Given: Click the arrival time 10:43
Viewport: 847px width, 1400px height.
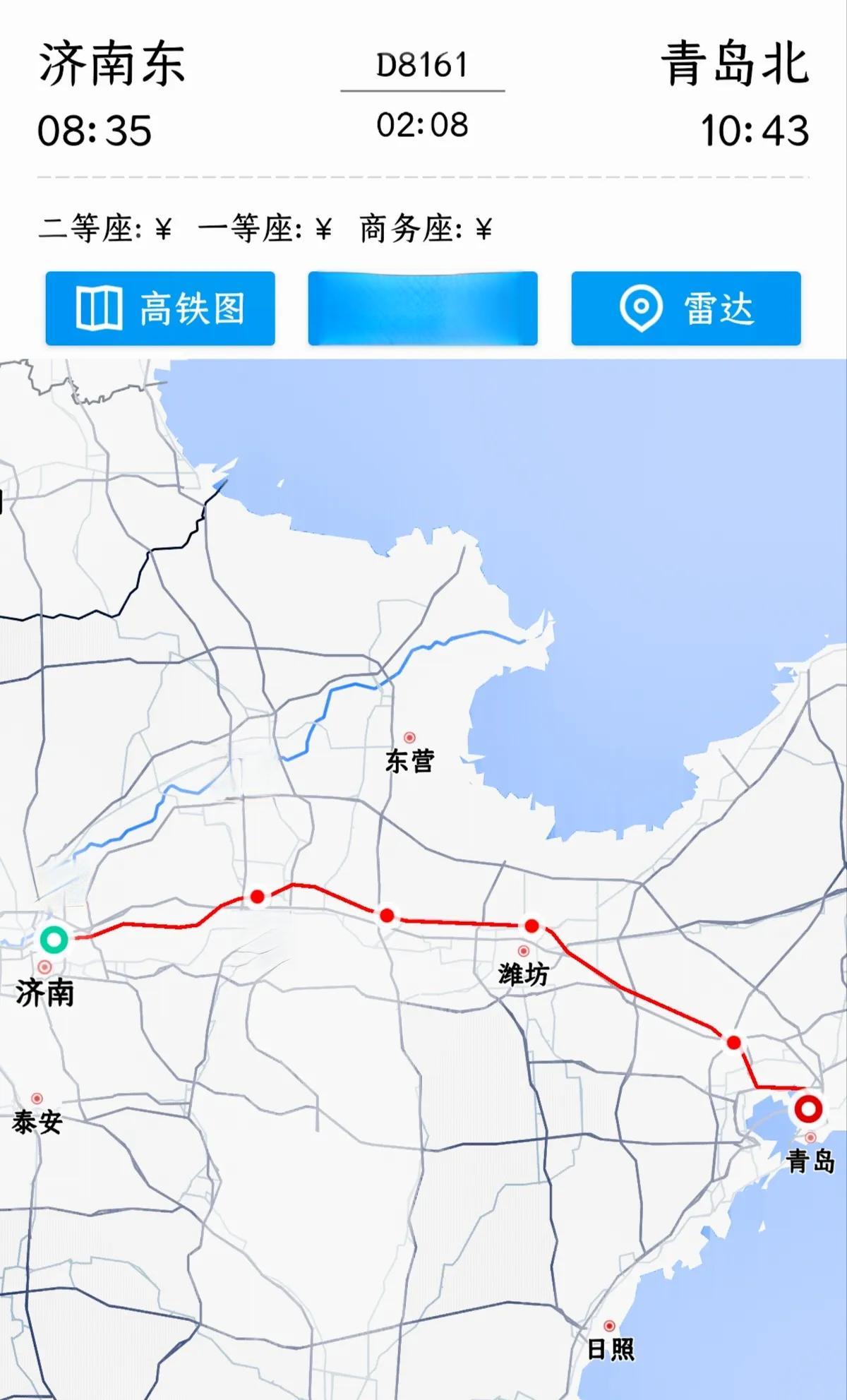Looking at the screenshot, I should pyautogui.click(x=755, y=129).
